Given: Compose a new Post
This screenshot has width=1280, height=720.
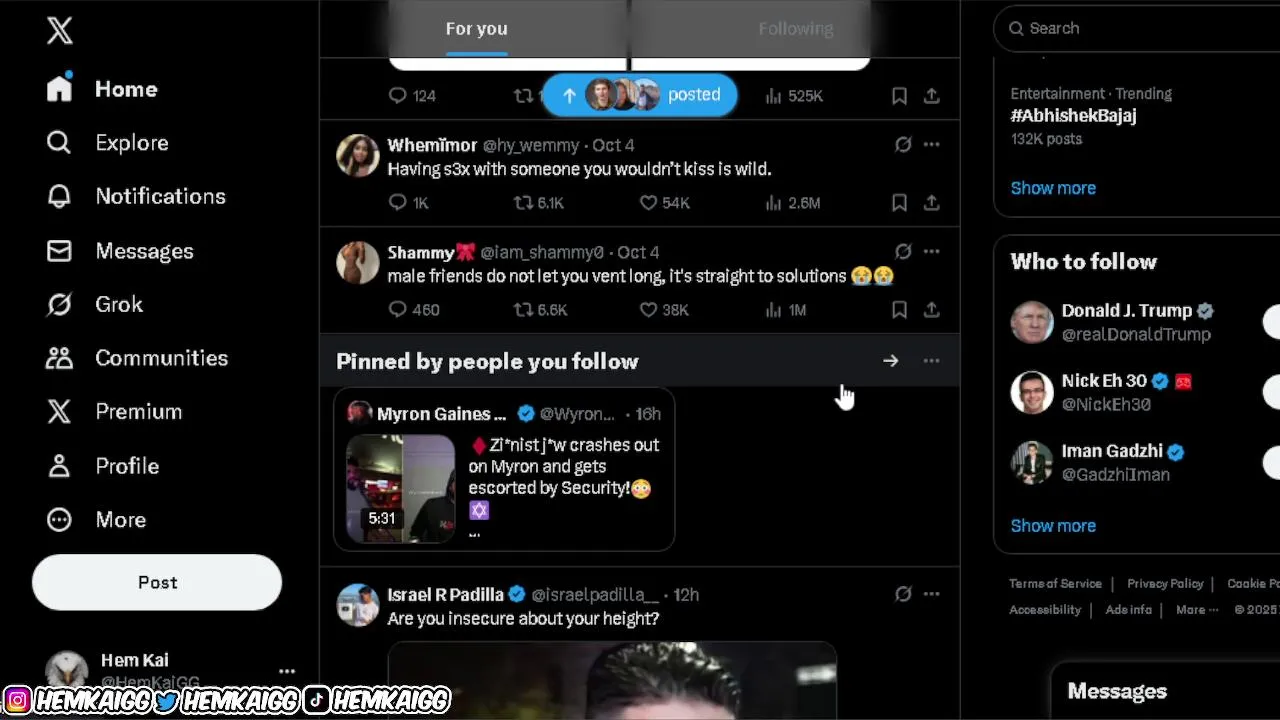Looking at the screenshot, I should tap(157, 582).
